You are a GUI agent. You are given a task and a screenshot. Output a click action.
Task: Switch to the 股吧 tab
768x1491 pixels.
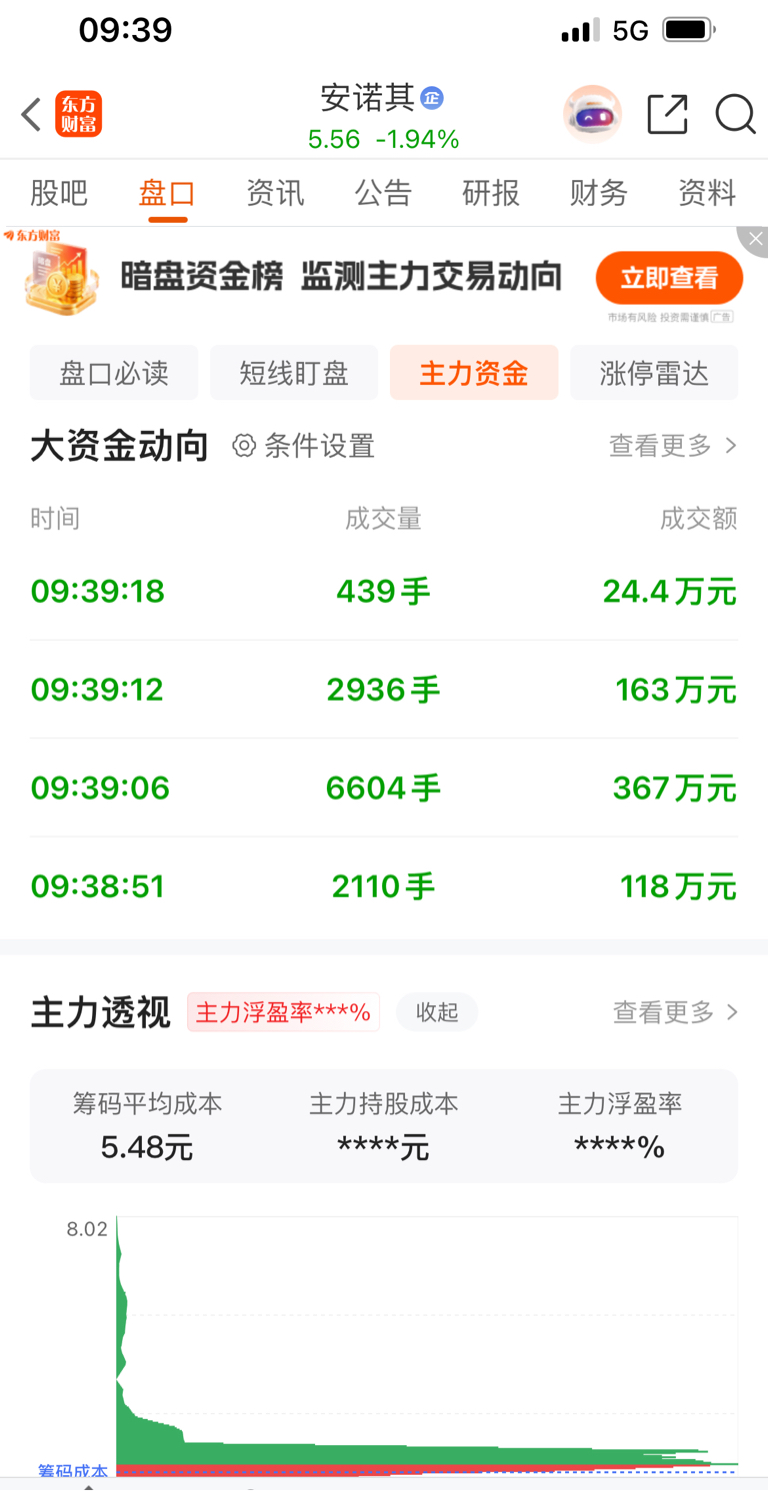[59, 192]
